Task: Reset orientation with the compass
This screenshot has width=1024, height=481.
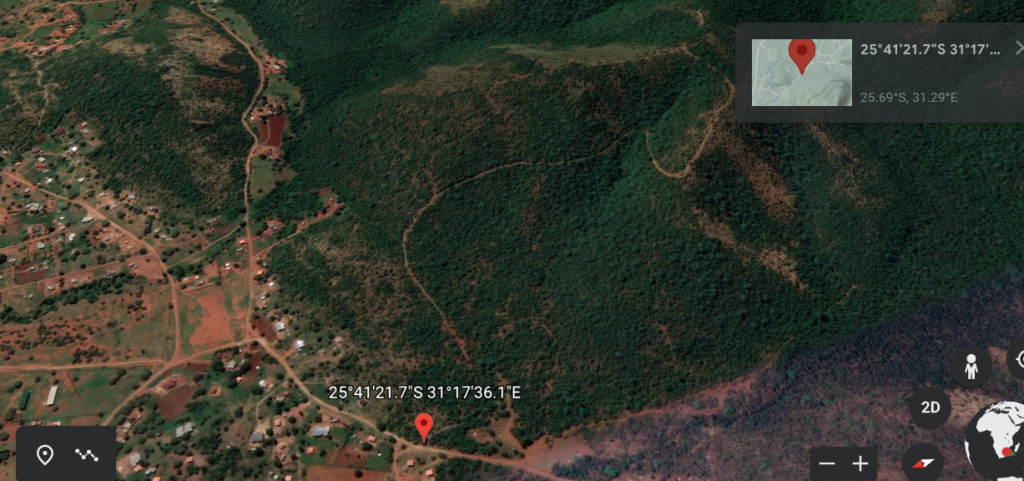Action: coord(922,463)
